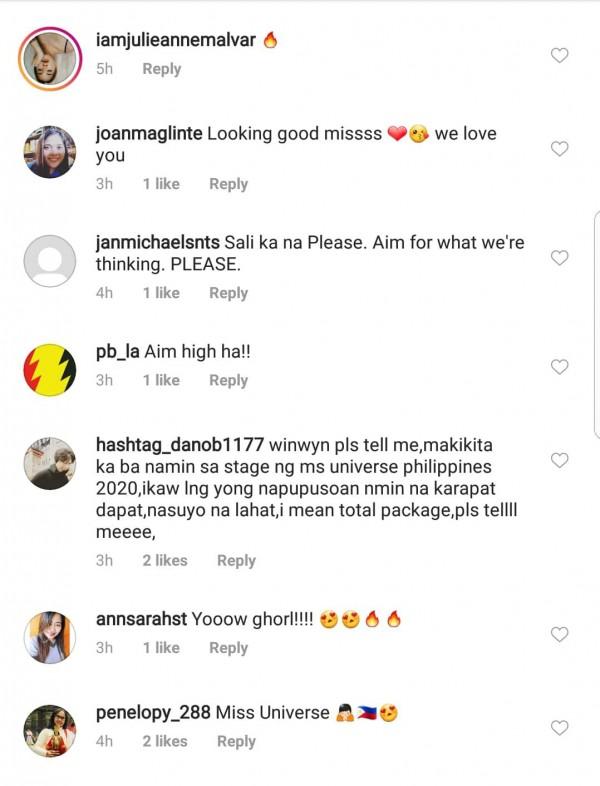Image resolution: width=600 pixels, height=786 pixels.
Task: View likes on hashtag_danob1177's comment
Action: click(164, 561)
